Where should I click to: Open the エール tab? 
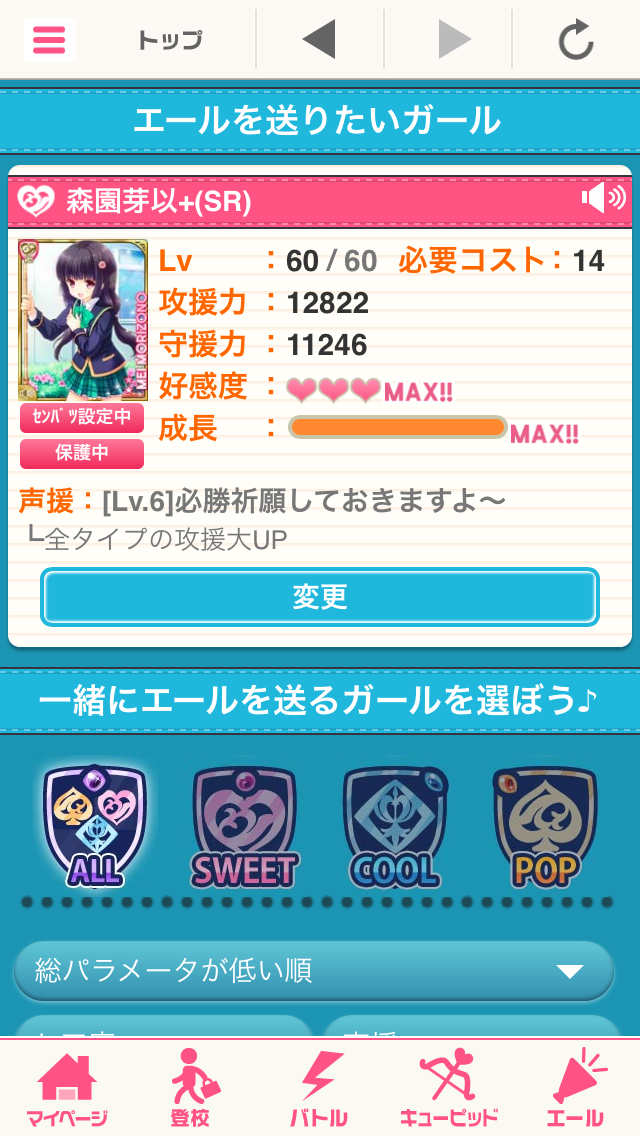[576, 1090]
